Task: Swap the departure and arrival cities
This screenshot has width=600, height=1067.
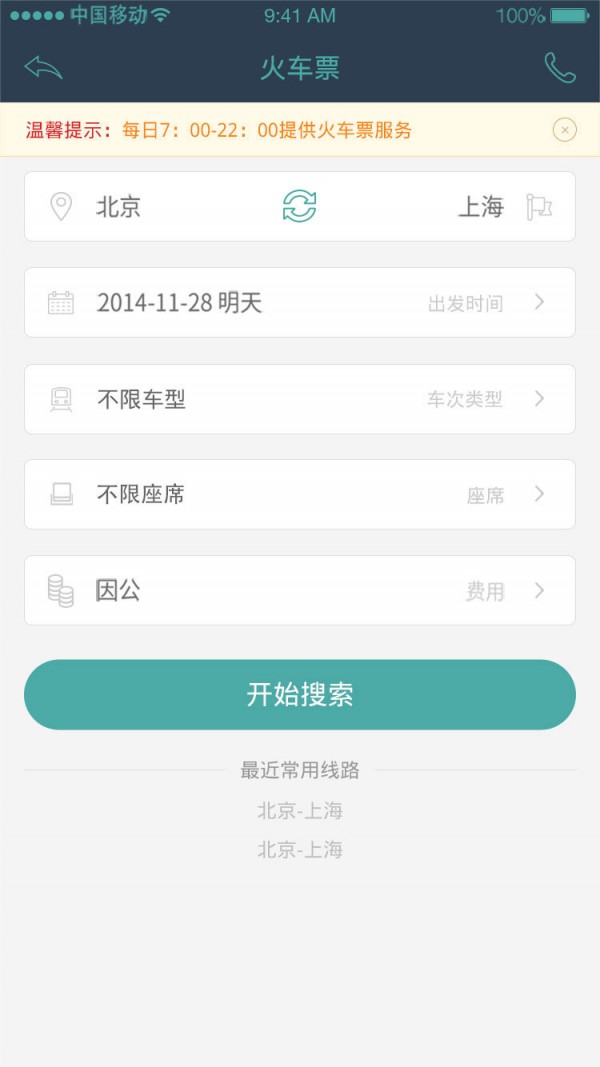Action: pos(299,206)
